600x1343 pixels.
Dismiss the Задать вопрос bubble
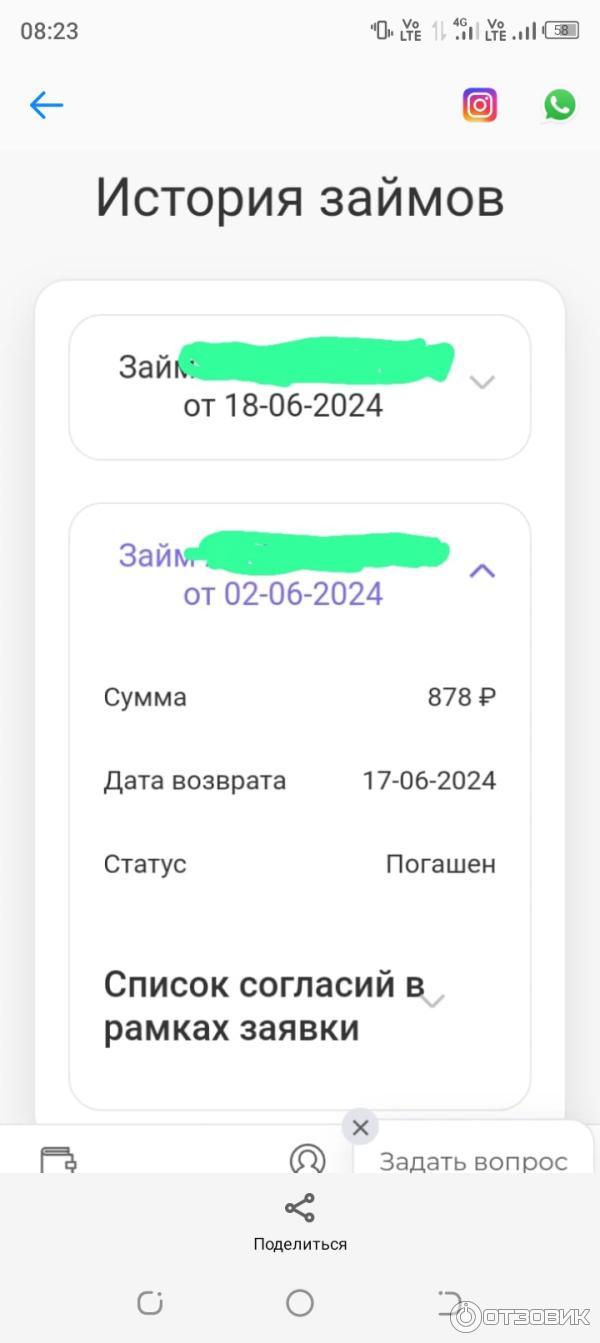pos(360,1127)
